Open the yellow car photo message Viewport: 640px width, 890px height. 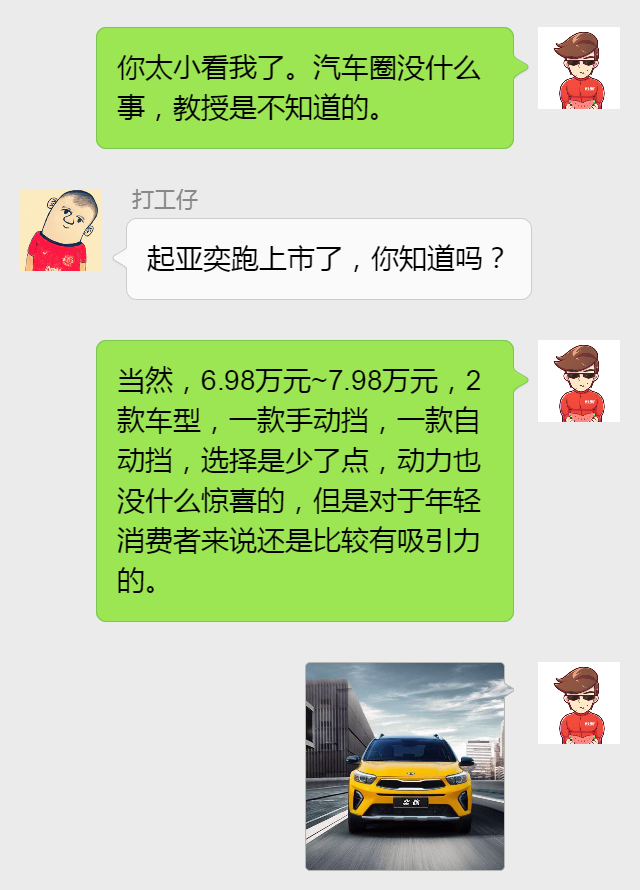(405, 766)
